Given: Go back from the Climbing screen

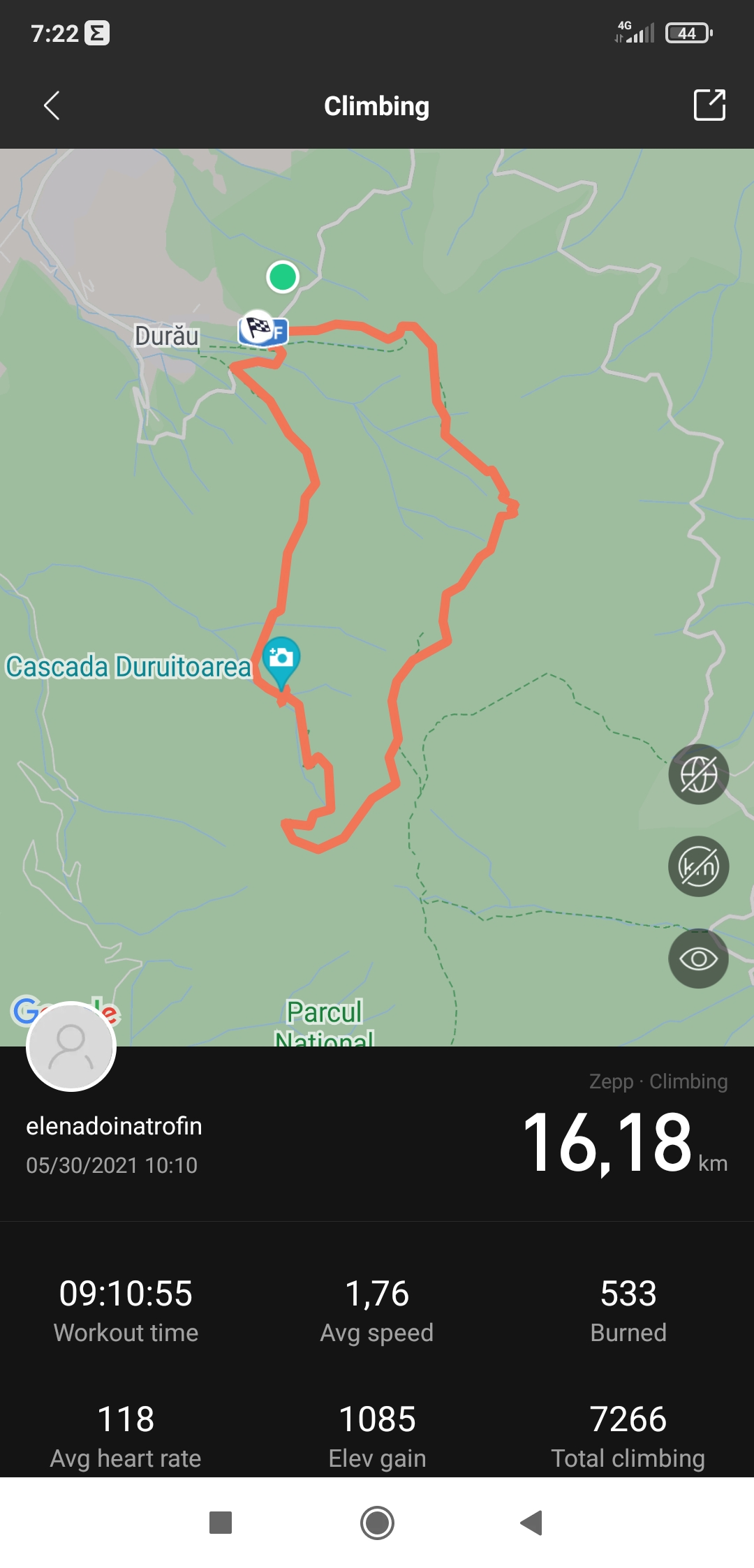Looking at the screenshot, I should [52, 106].
